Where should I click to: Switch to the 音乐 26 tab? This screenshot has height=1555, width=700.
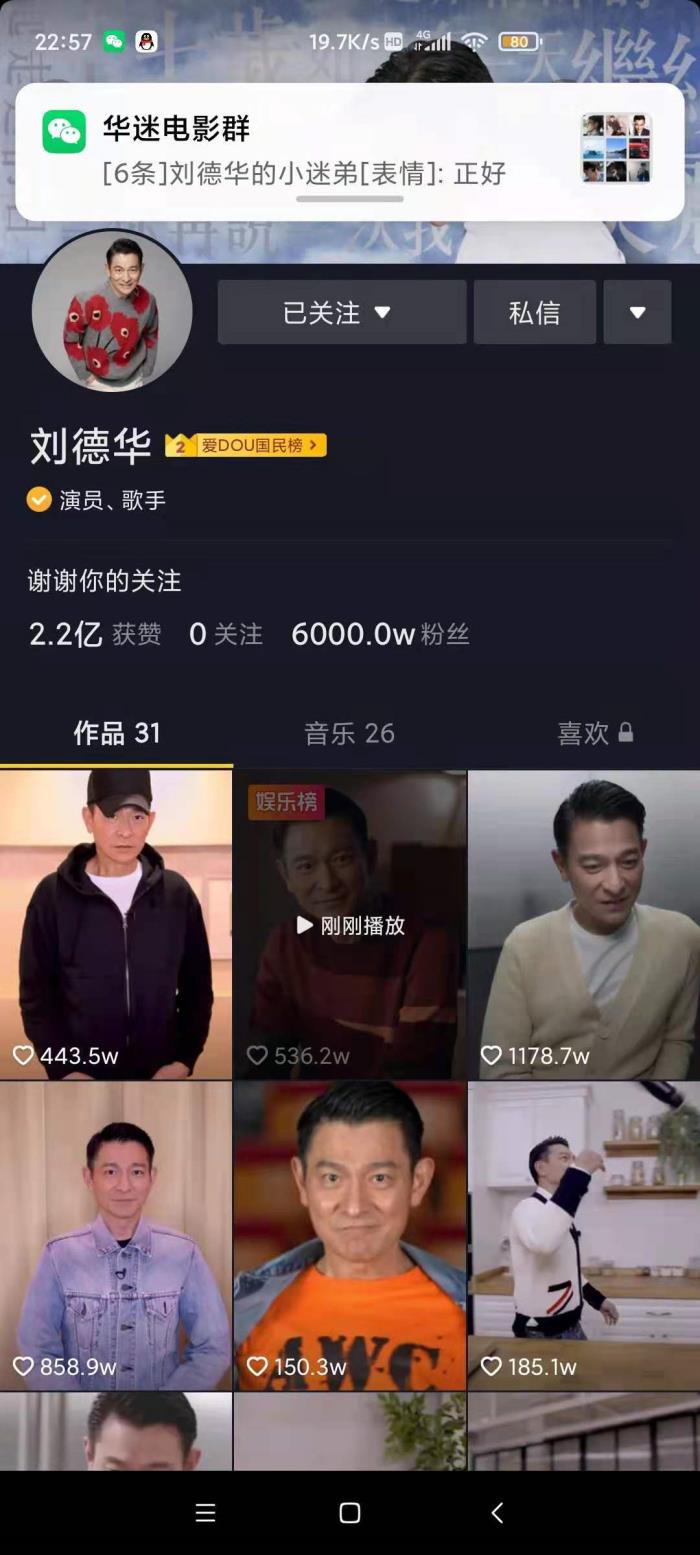(x=349, y=733)
